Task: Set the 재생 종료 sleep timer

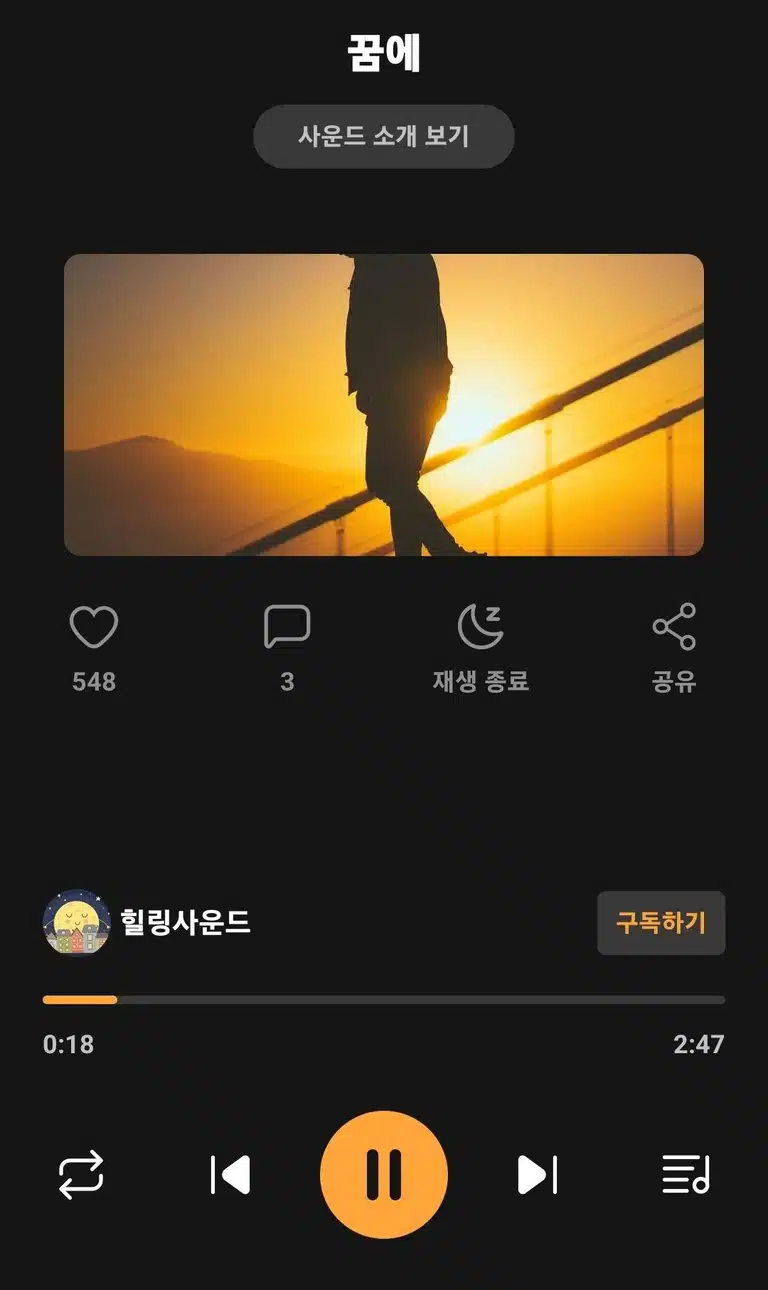Action: (481, 628)
